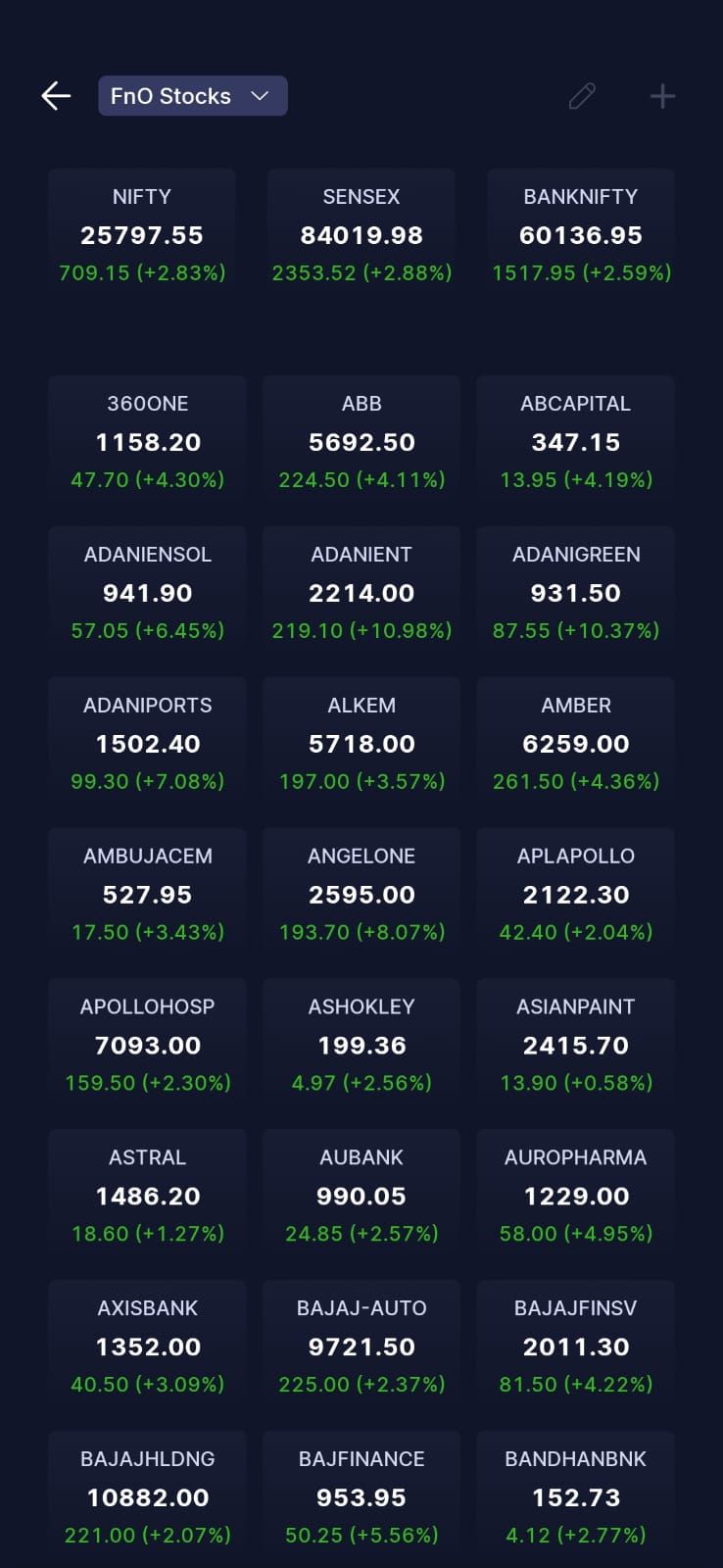Viewport: 723px width, 1568px height.
Task: View APOLLOHOSP stock details
Action: [148, 1045]
